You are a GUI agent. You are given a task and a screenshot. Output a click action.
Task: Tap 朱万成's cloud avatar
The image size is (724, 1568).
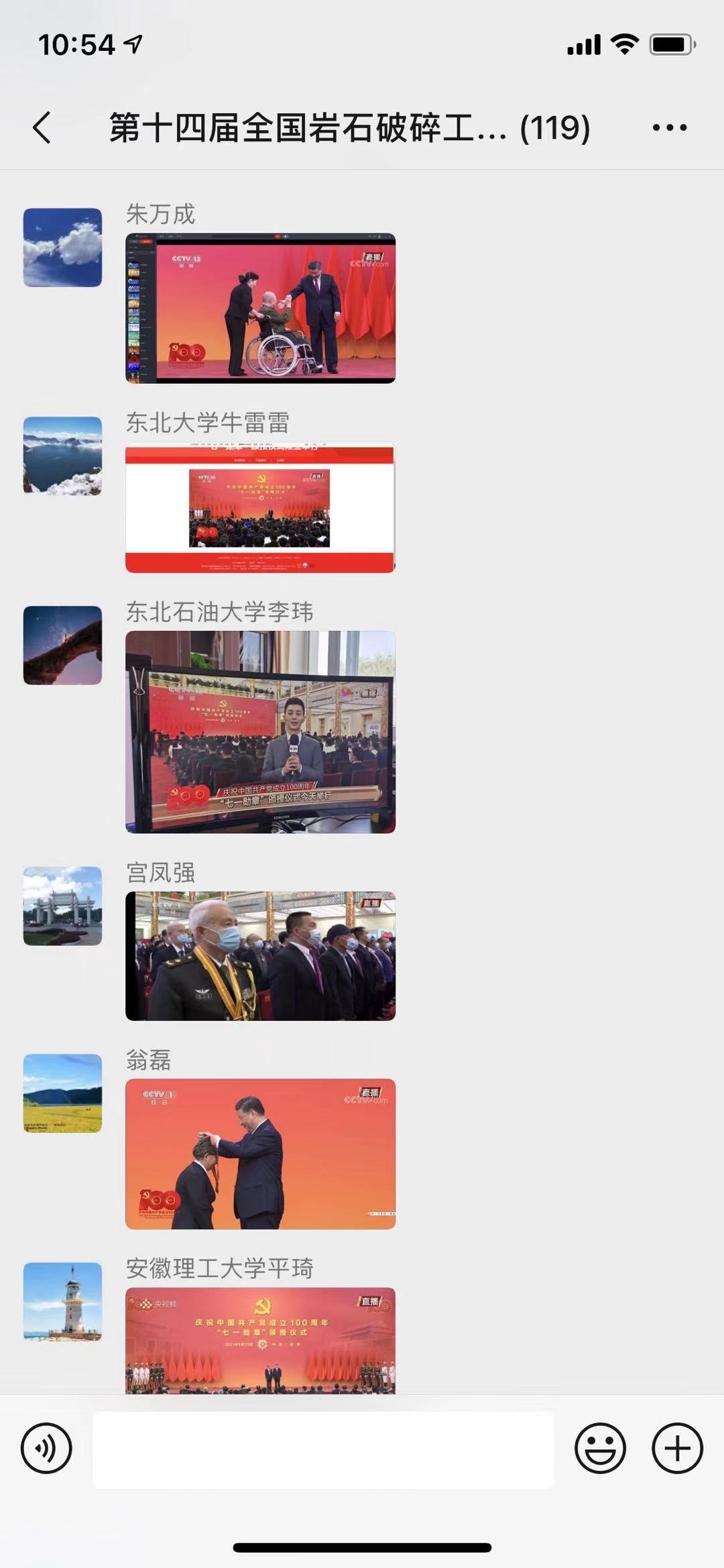click(x=63, y=247)
